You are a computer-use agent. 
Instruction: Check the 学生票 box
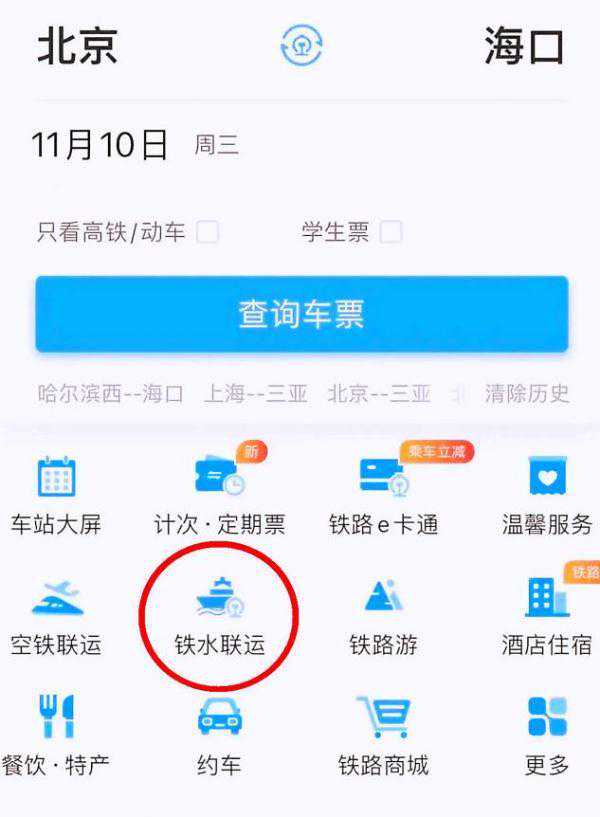point(391,232)
